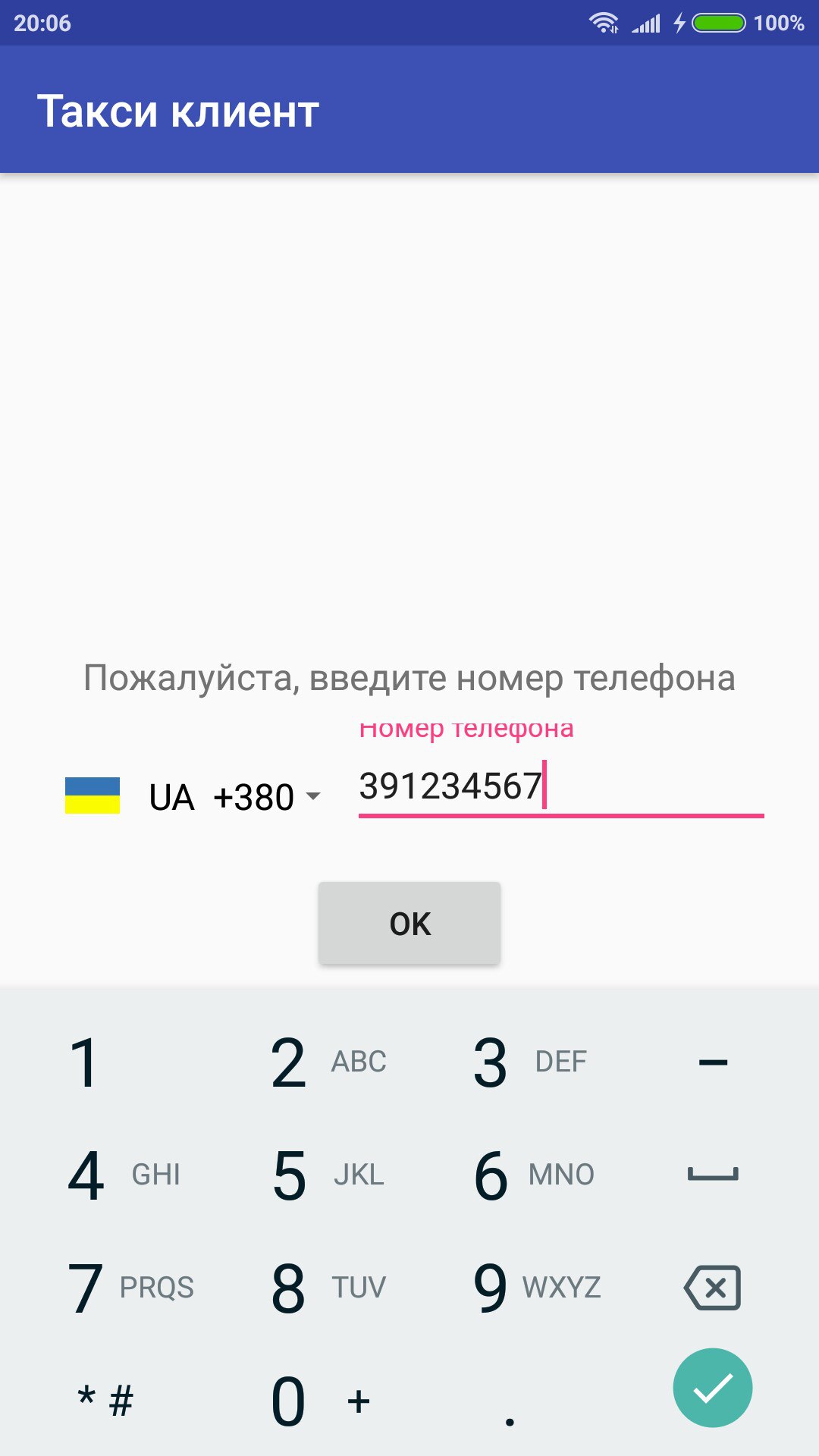Focus the phone number input field
The height and width of the screenshot is (1456, 819).
pos(560,787)
